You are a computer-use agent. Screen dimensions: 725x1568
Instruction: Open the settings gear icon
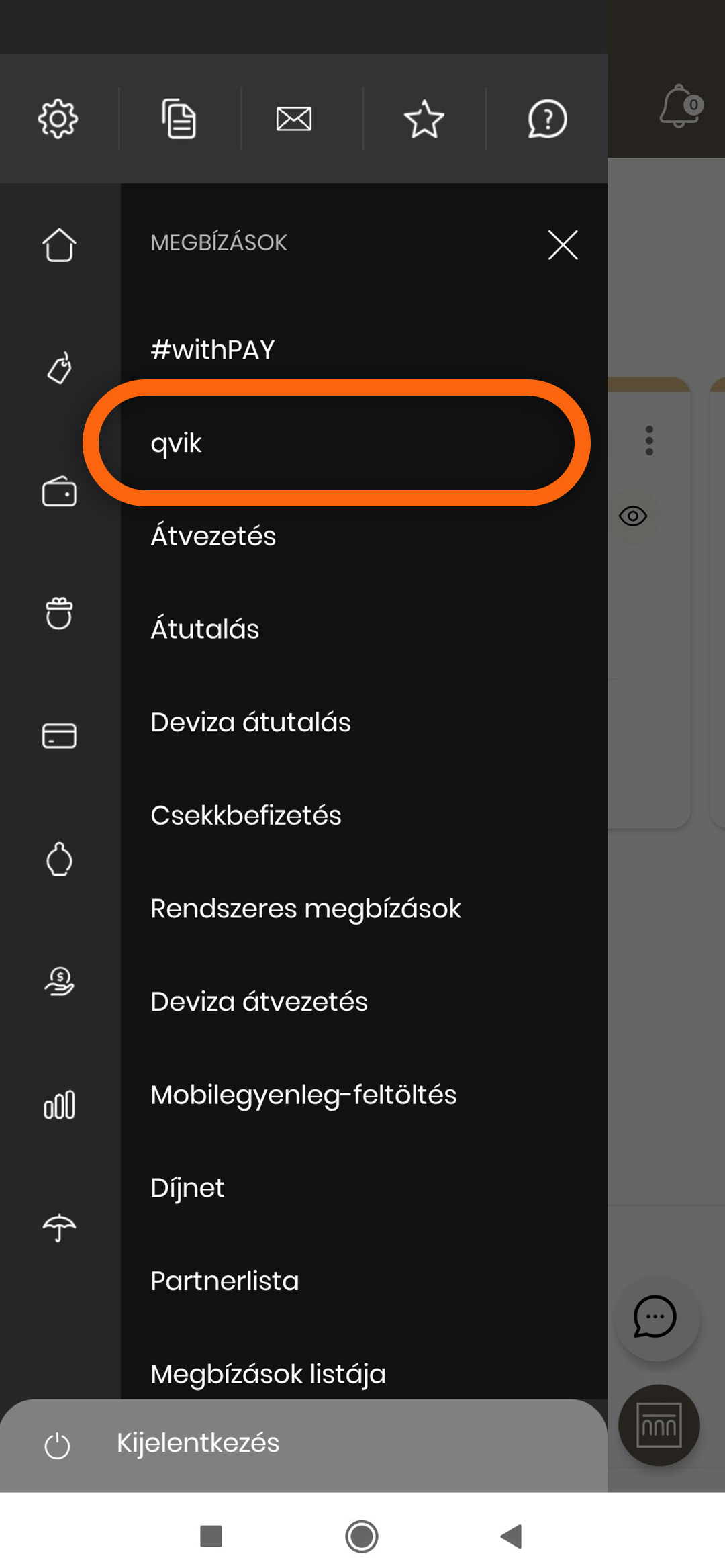[58, 119]
